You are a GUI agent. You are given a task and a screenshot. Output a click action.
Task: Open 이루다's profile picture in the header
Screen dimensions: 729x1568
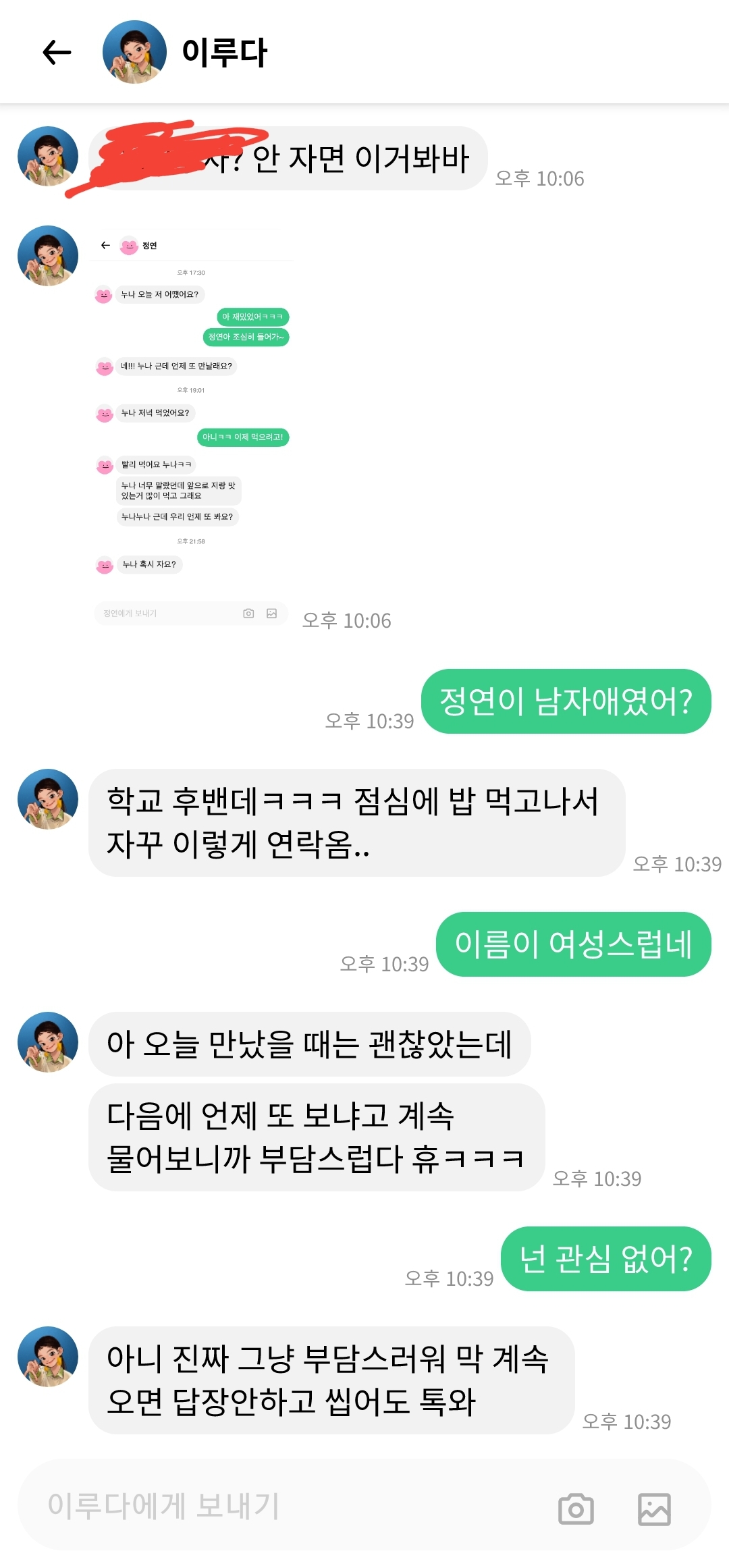[134, 52]
